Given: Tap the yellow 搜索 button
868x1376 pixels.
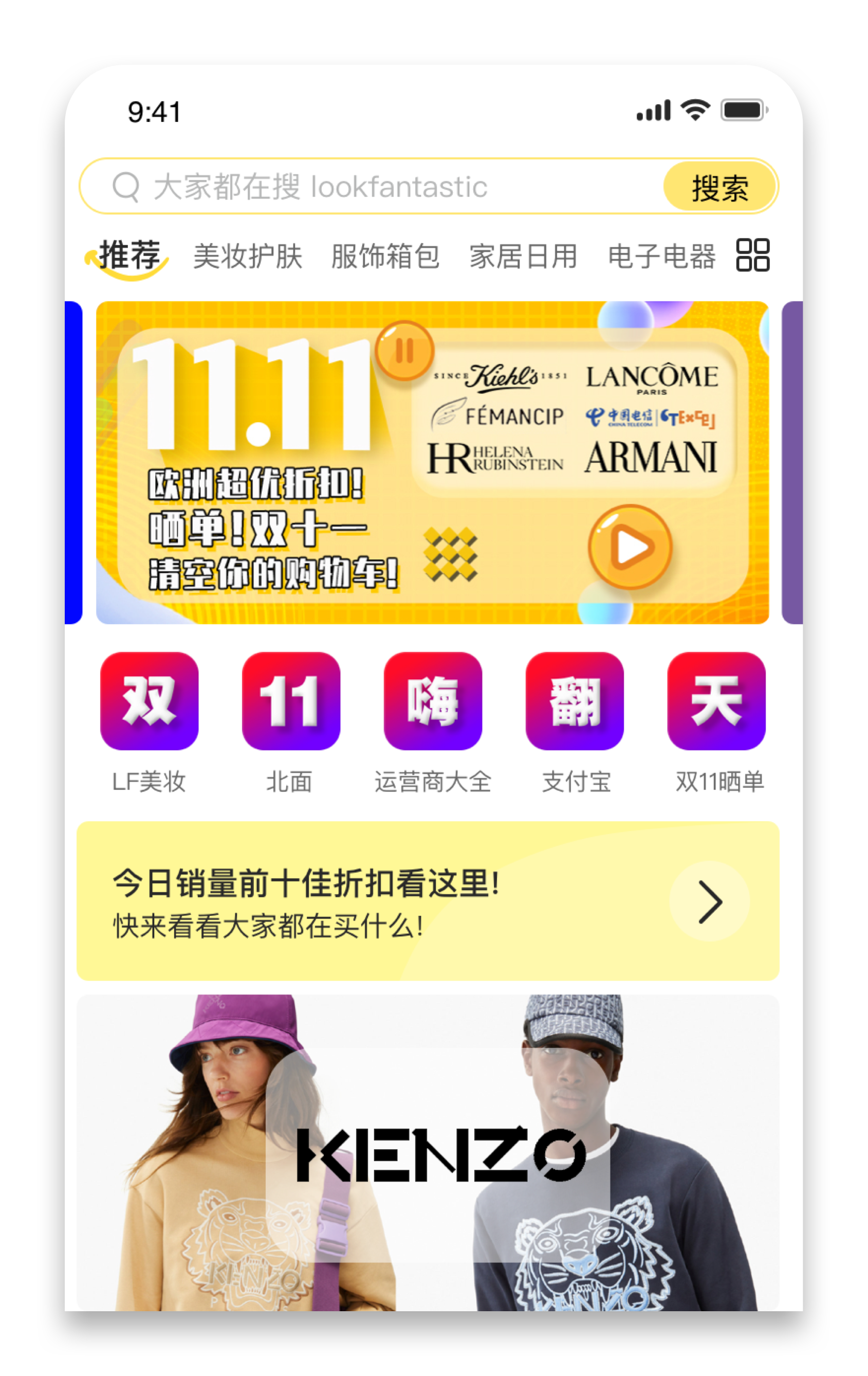Looking at the screenshot, I should point(719,187).
